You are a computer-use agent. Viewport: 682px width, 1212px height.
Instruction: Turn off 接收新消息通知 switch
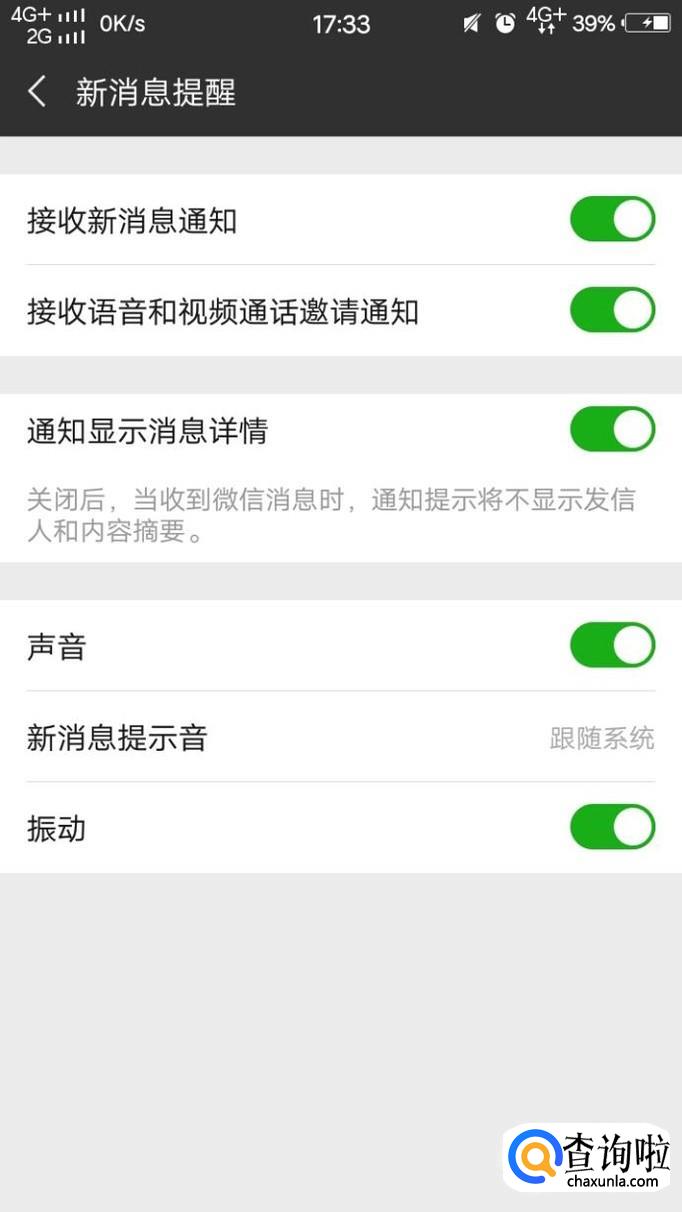point(612,220)
